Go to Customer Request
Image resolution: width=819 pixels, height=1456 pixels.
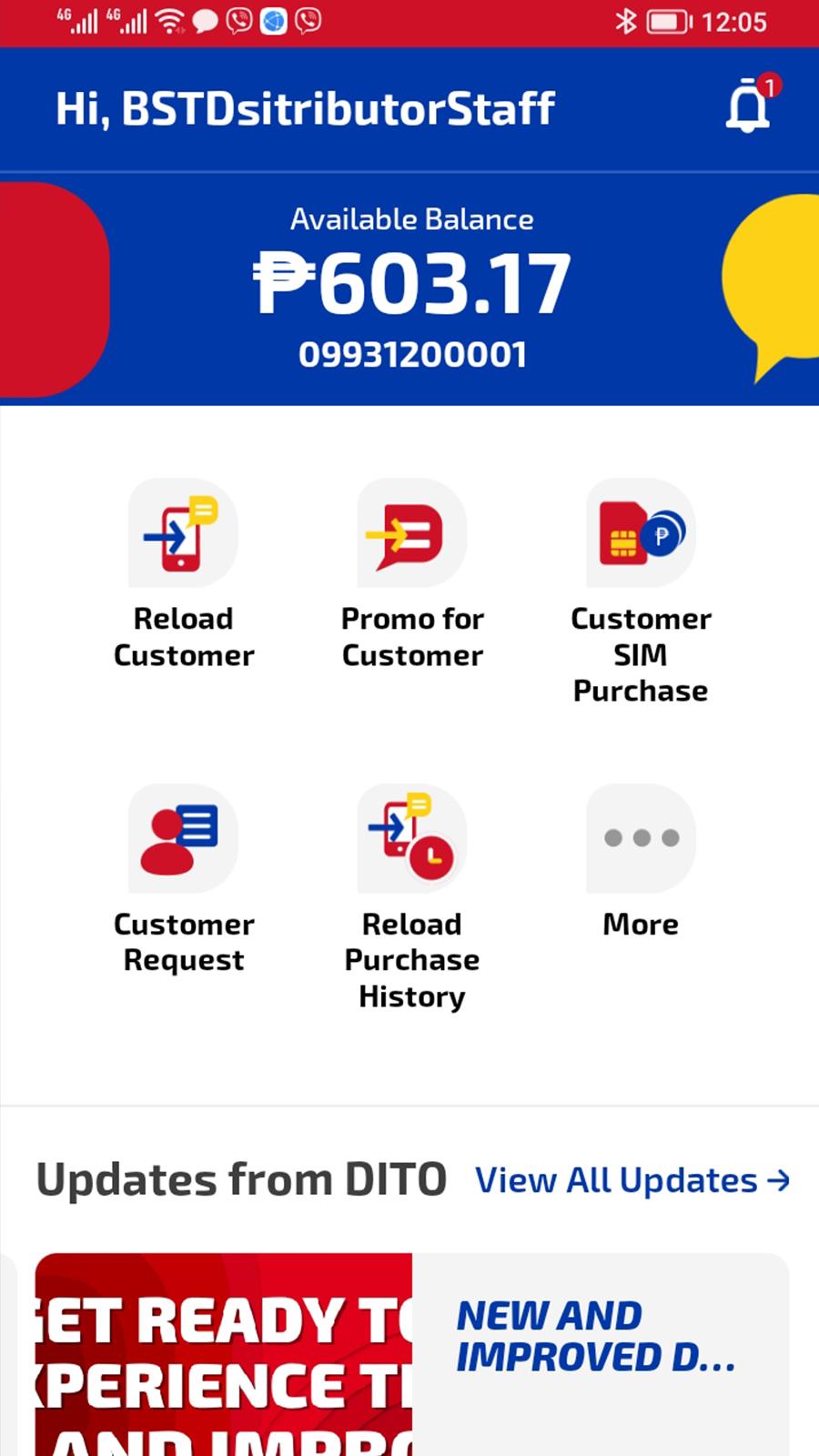pos(183,880)
